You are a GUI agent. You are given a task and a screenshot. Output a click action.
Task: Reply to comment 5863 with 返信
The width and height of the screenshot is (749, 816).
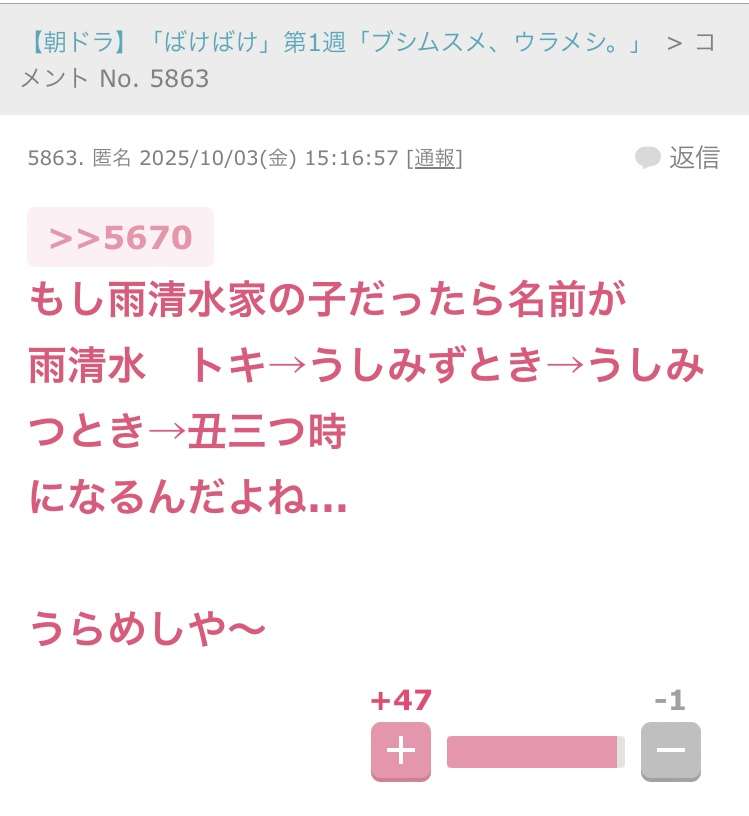(678, 158)
